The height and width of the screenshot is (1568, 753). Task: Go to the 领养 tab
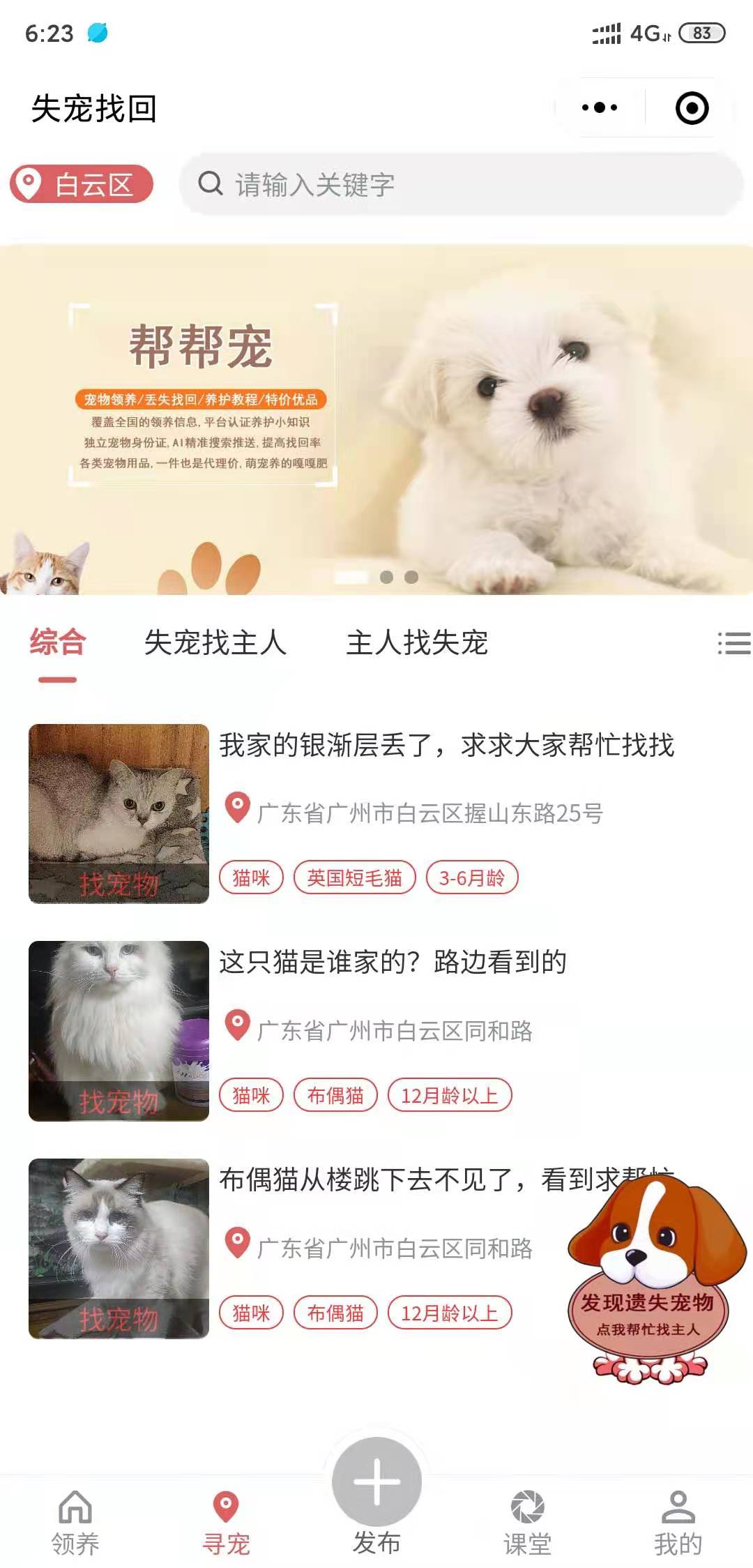click(75, 1523)
